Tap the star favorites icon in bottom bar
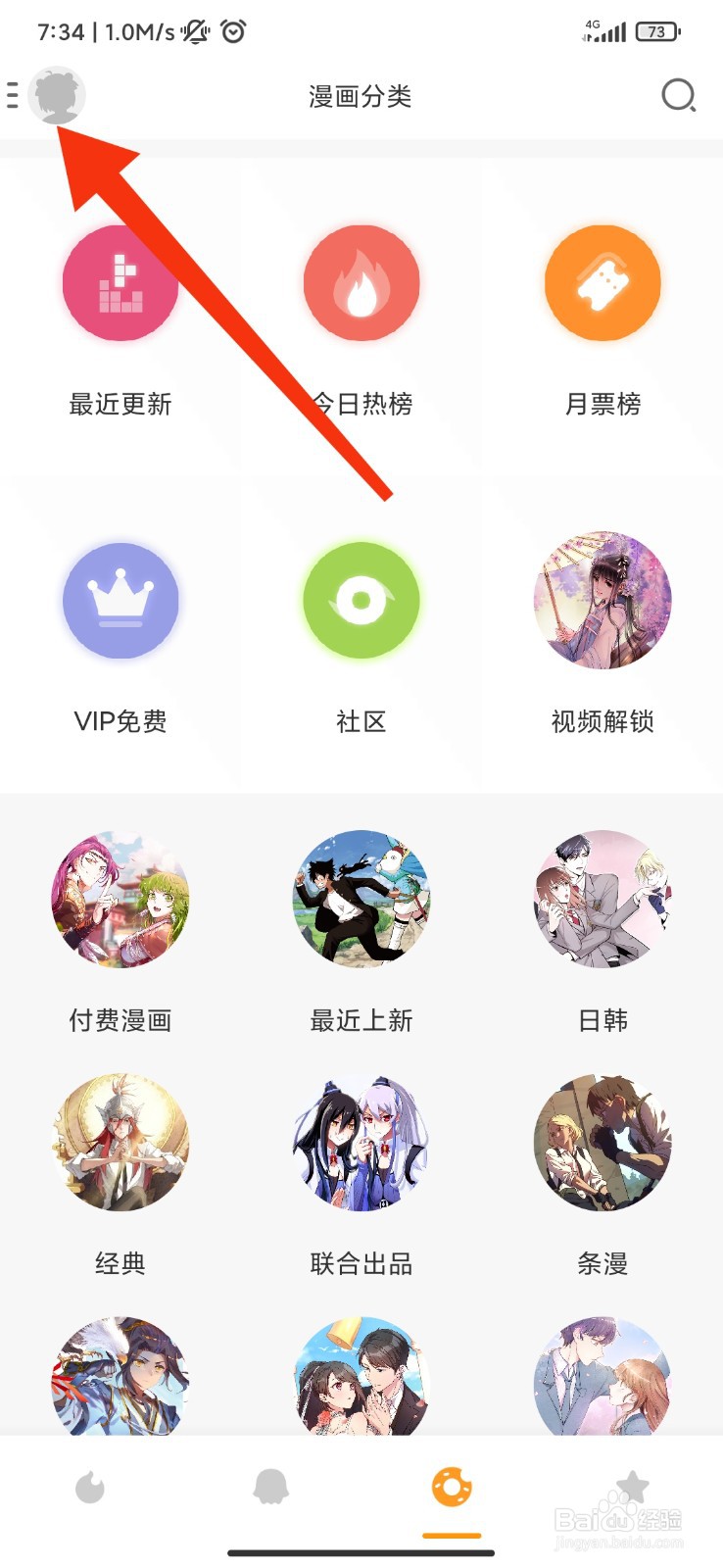Image resolution: width=723 pixels, height=1568 pixels. [632, 1489]
